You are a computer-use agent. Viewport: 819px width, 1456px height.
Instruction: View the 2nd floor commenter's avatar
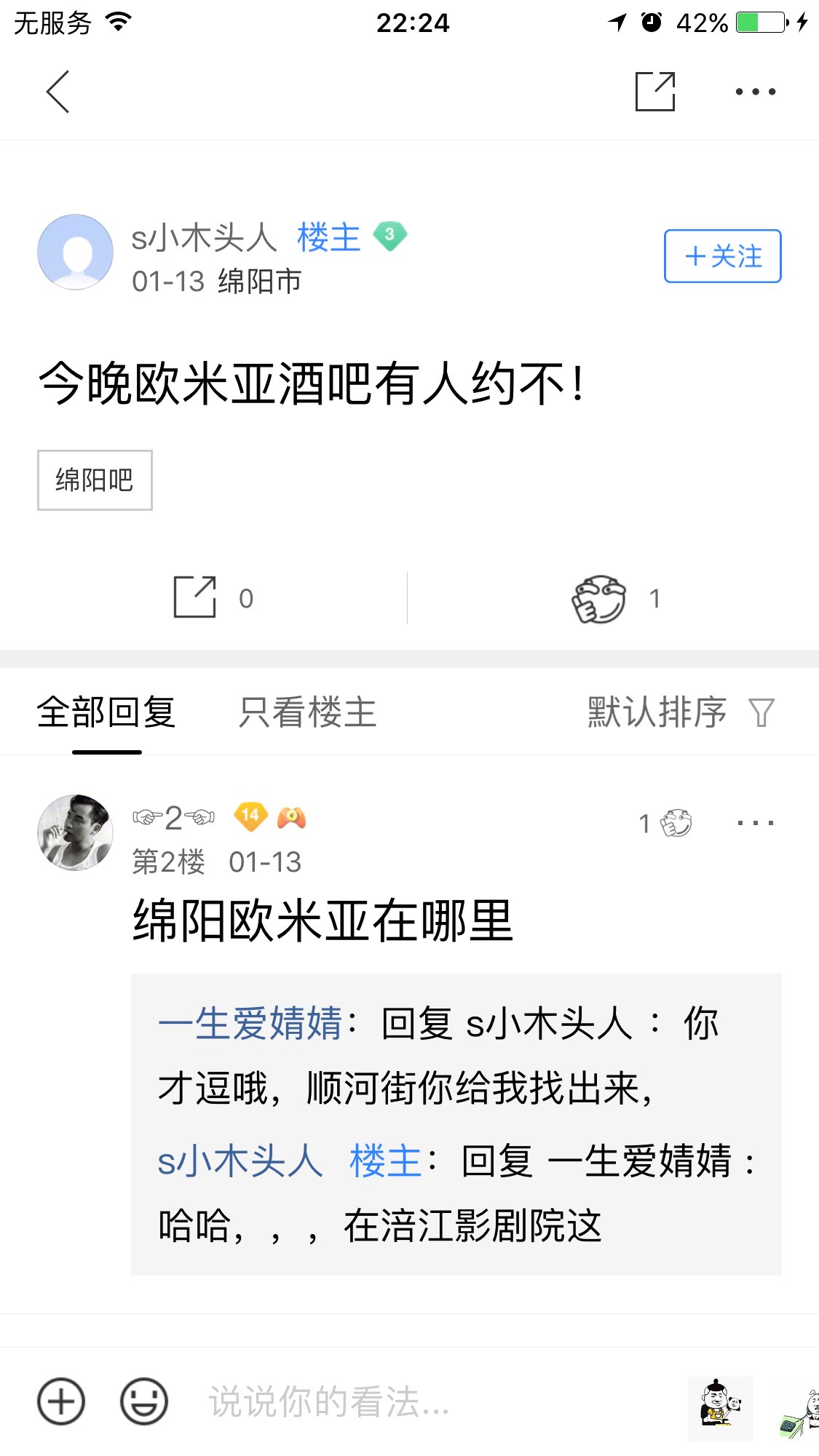[x=75, y=832]
